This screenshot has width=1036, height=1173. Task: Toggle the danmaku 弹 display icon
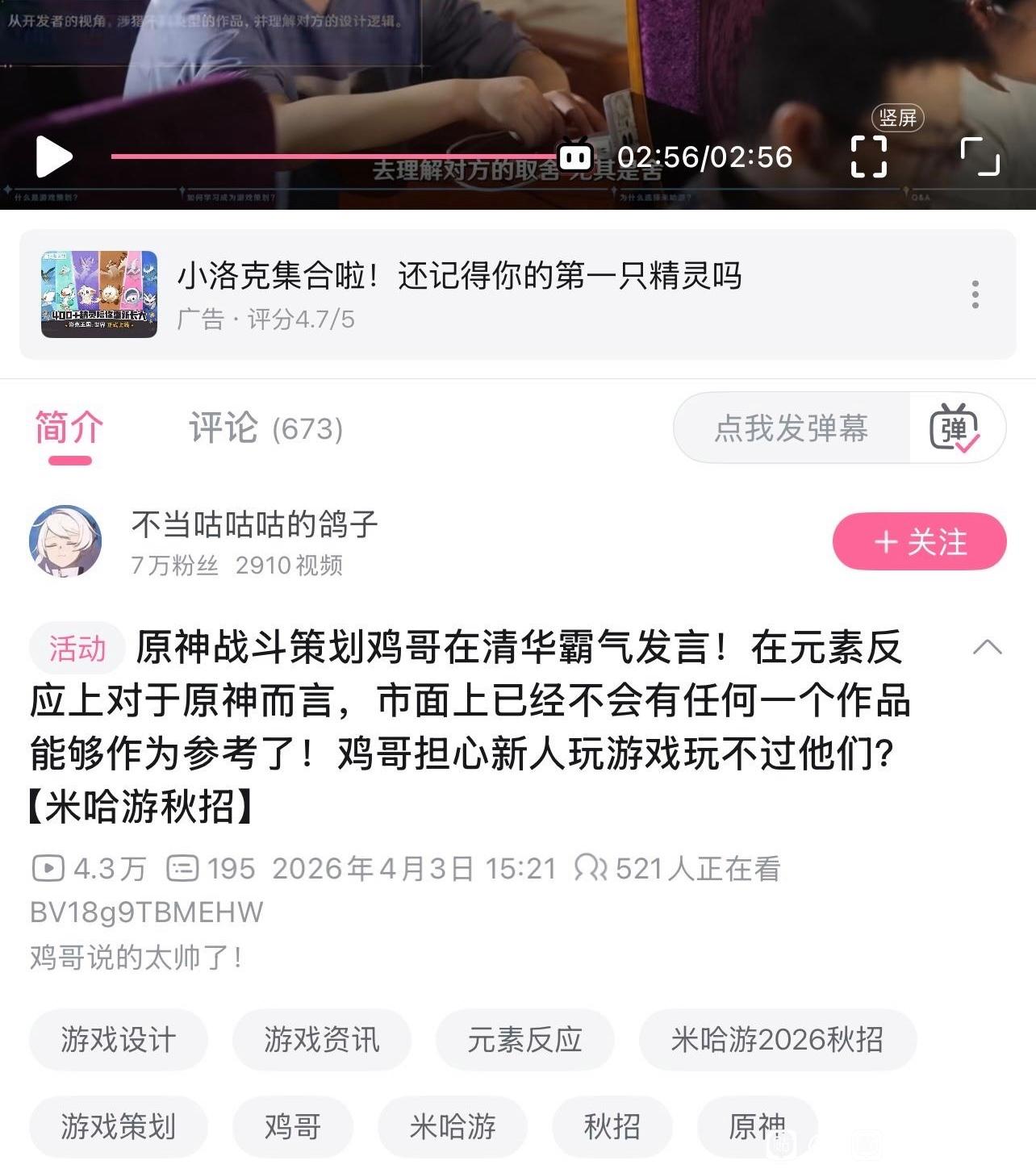tap(955, 428)
